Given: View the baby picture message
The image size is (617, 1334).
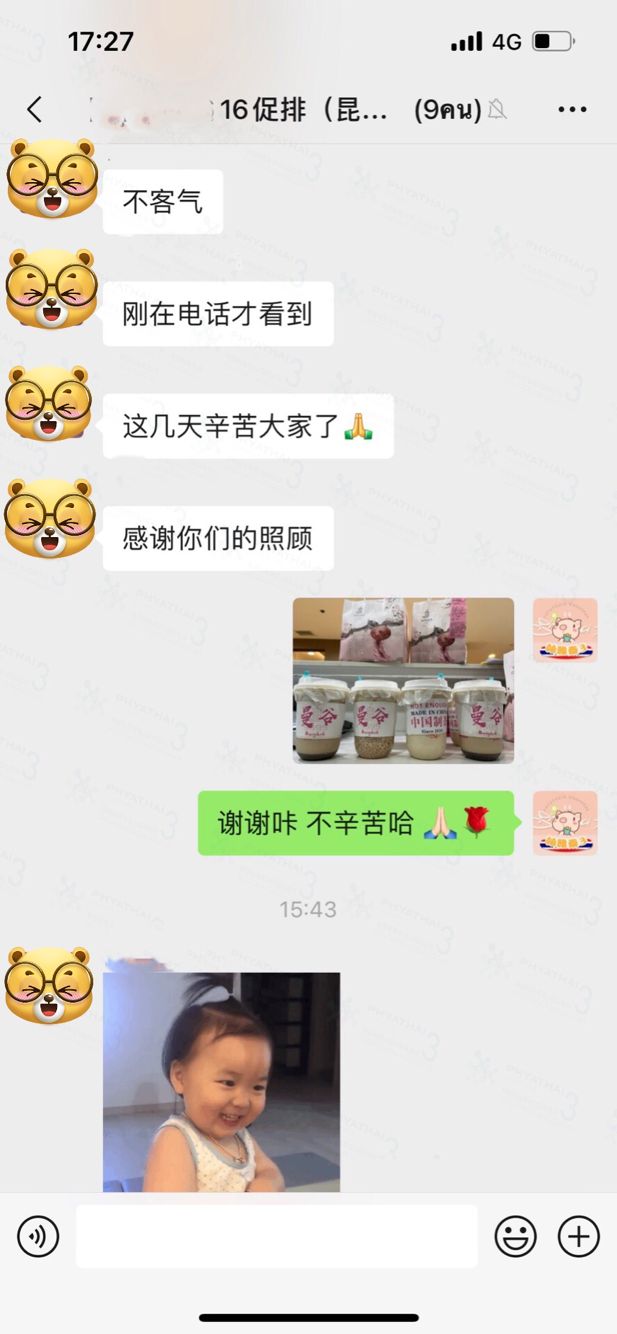Looking at the screenshot, I should click(221, 1080).
